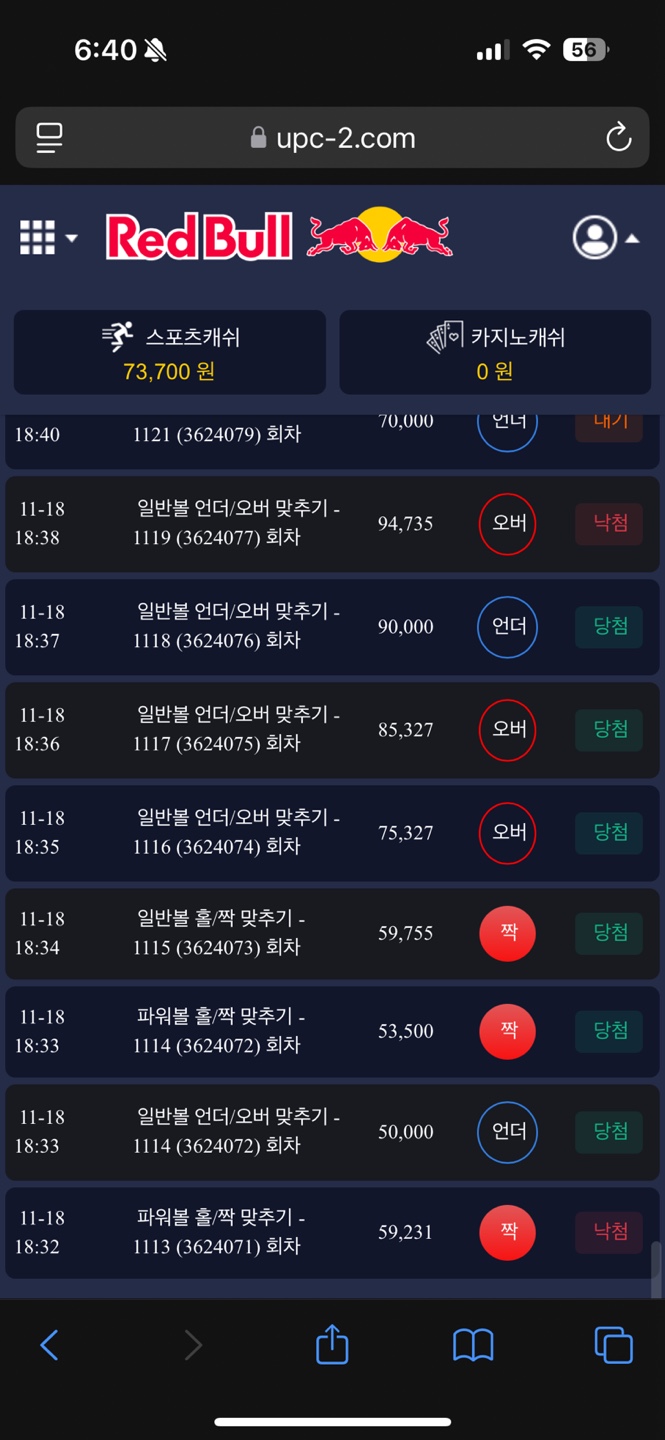Image resolution: width=665 pixels, height=1440 pixels.
Task: Tap the Safari address bar upc-2.com
Action: 333,138
